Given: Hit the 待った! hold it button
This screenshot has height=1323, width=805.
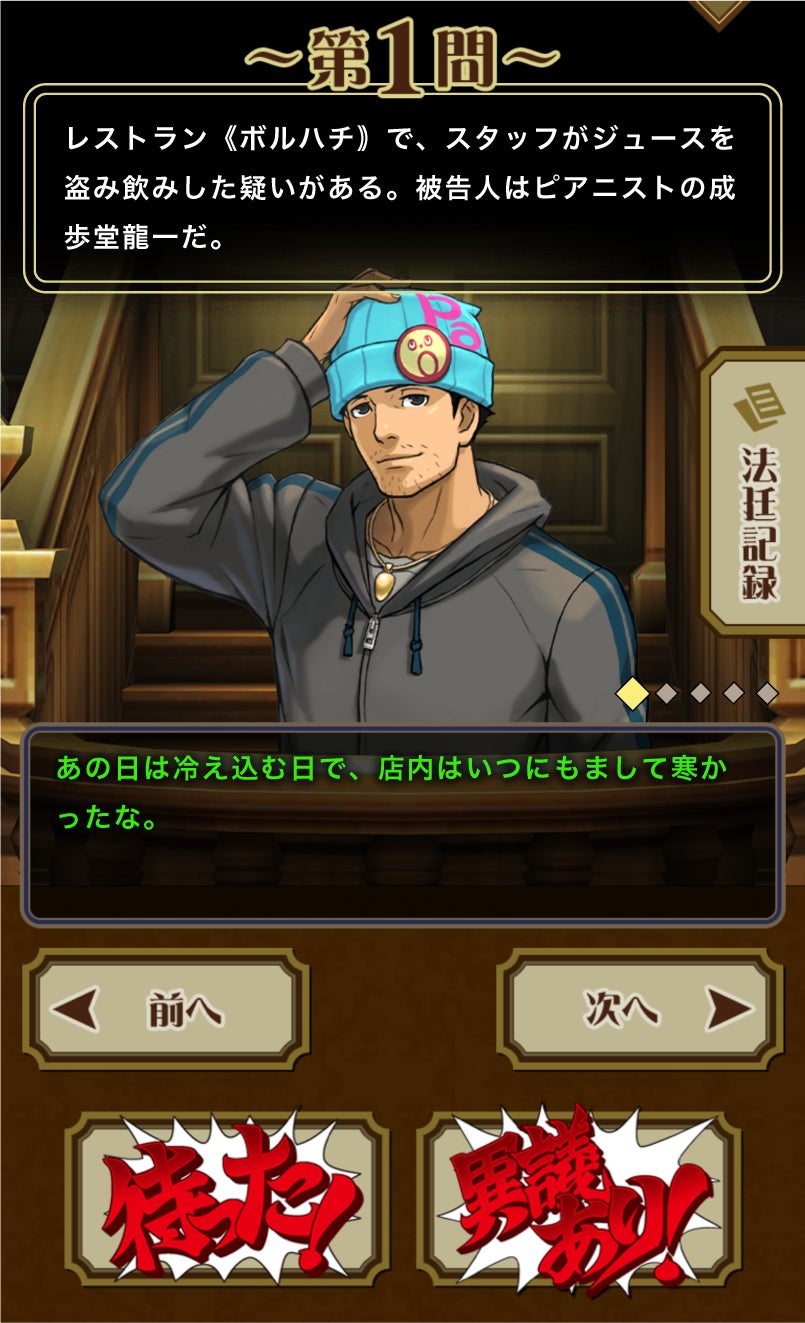Looking at the screenshot, I should coord(228,1200).
